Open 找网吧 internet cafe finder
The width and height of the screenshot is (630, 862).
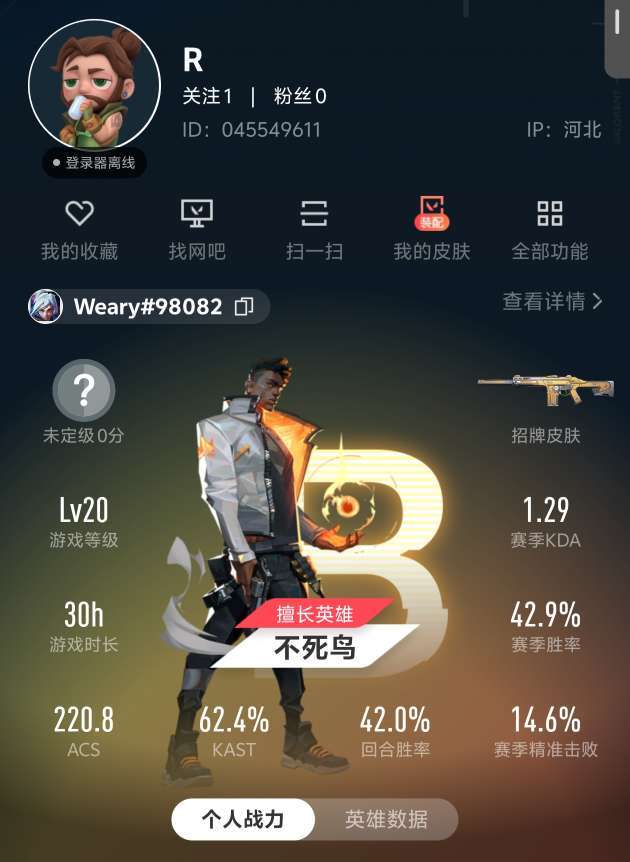[196, 230]
